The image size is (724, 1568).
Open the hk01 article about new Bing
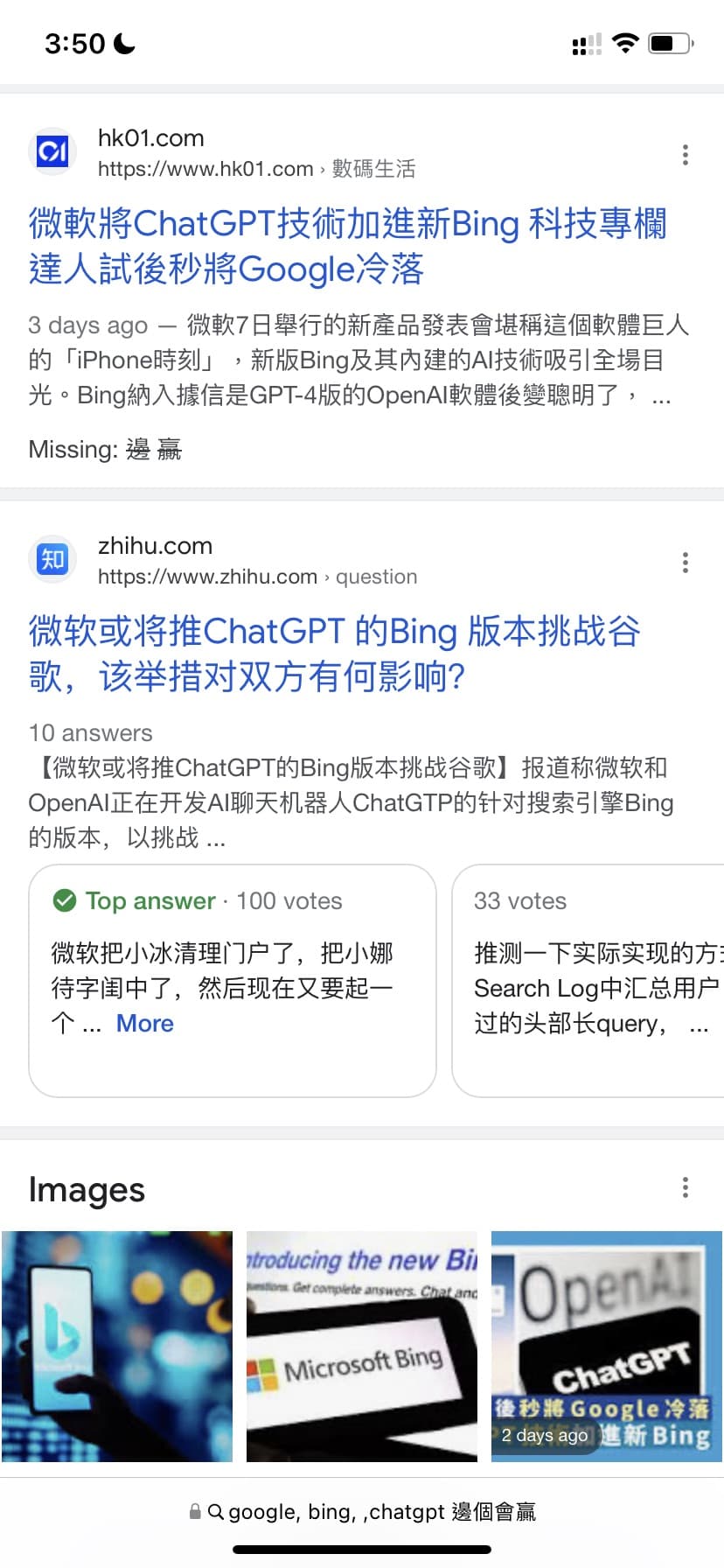tap(346, 246)
